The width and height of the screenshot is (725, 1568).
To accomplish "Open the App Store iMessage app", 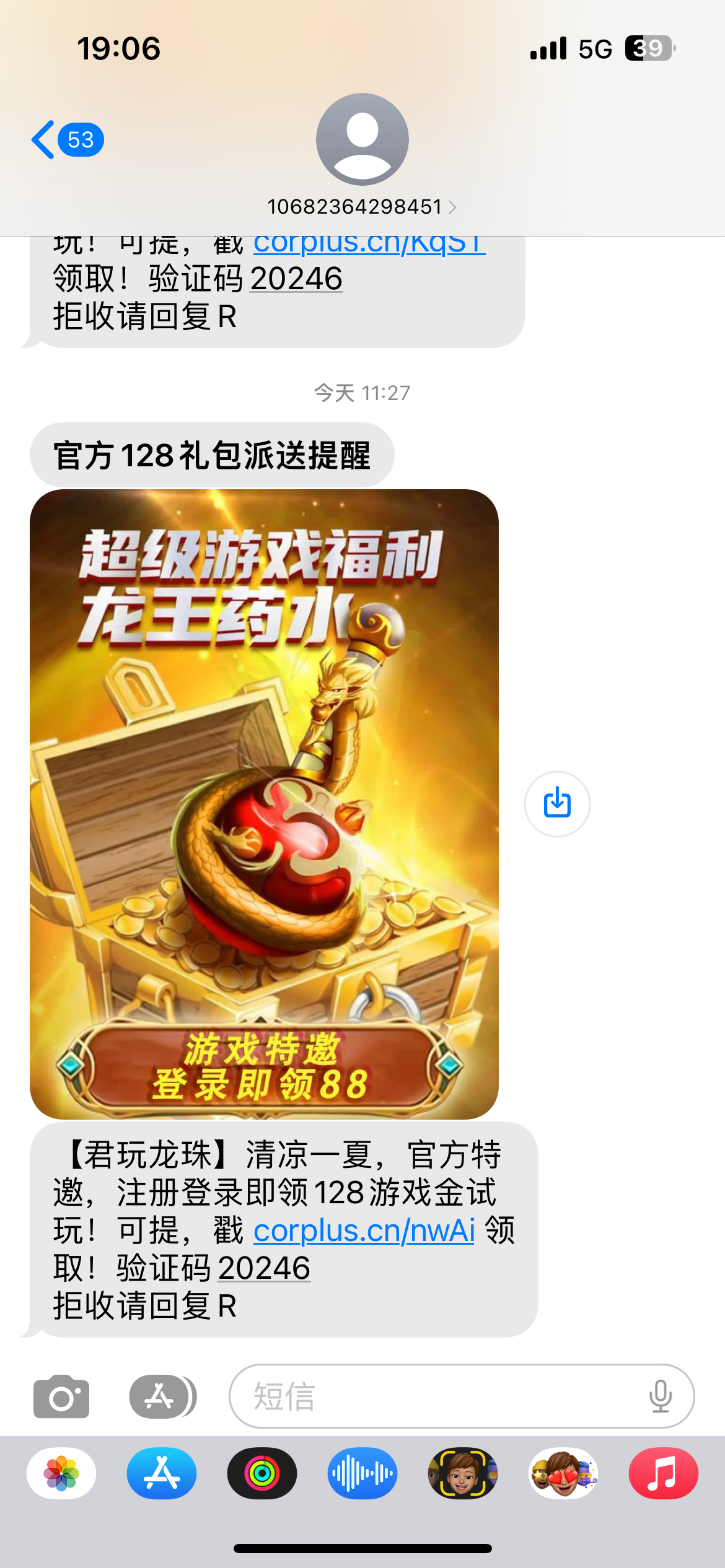I will point(162,1474).
